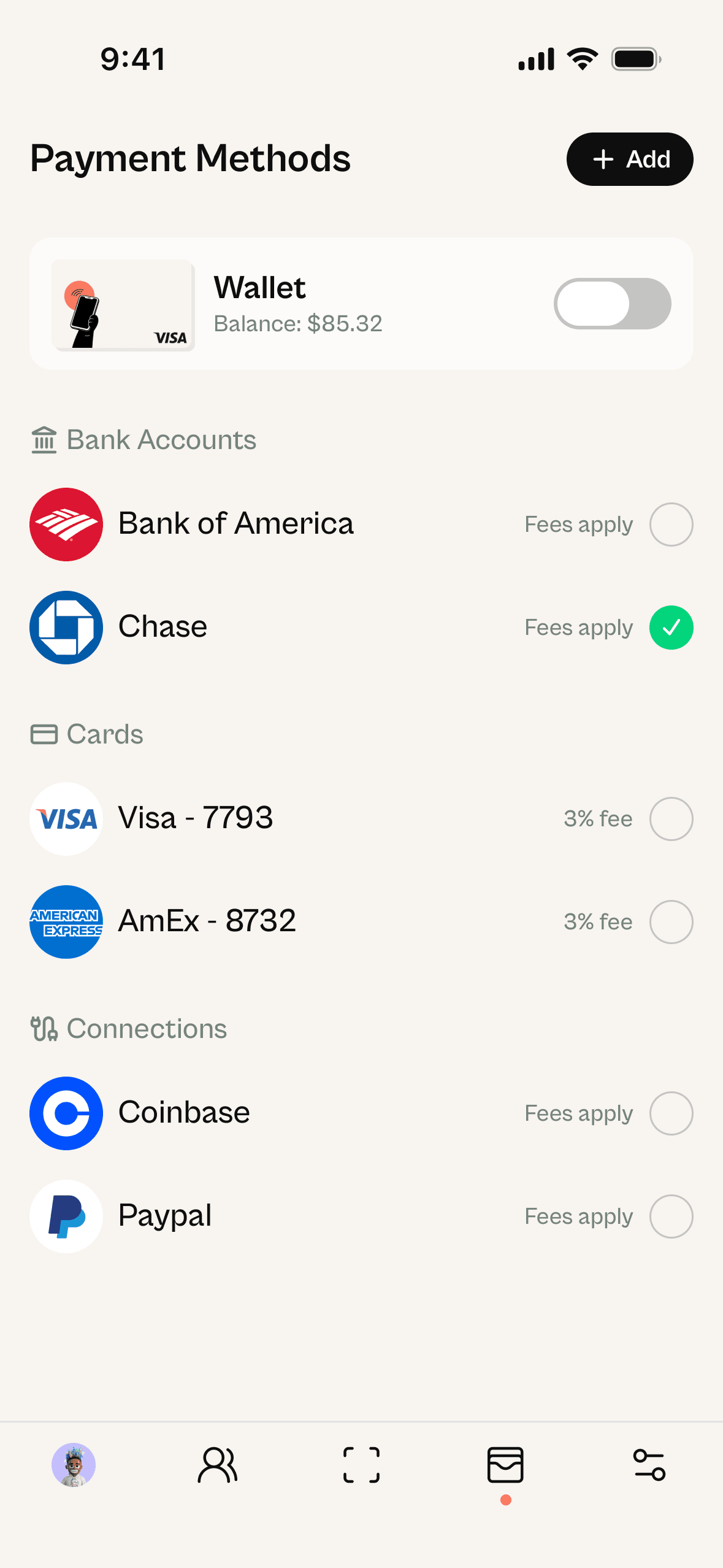
Task: Switch to the contacts tab
Action: (218, 1465)
